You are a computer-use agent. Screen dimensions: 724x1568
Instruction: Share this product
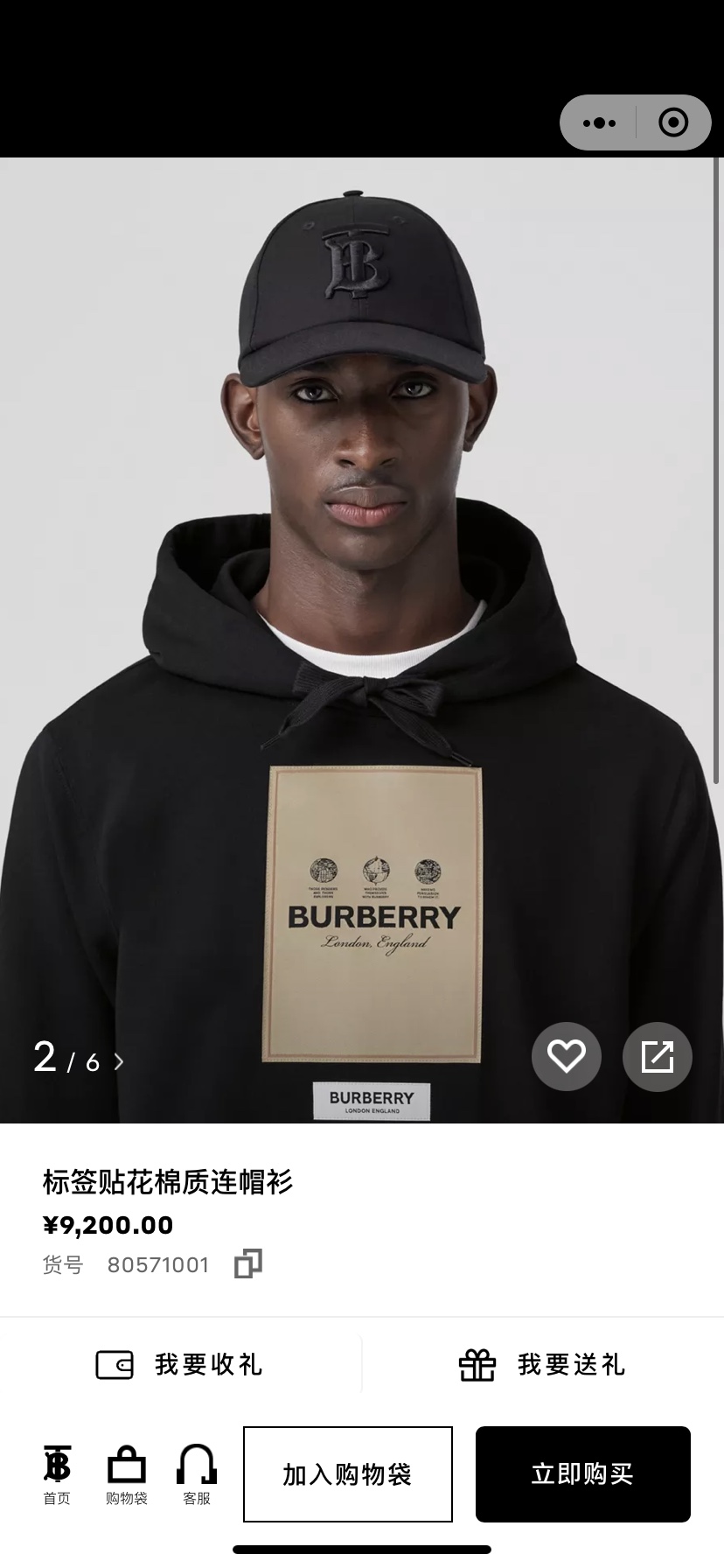[657, 1056]
